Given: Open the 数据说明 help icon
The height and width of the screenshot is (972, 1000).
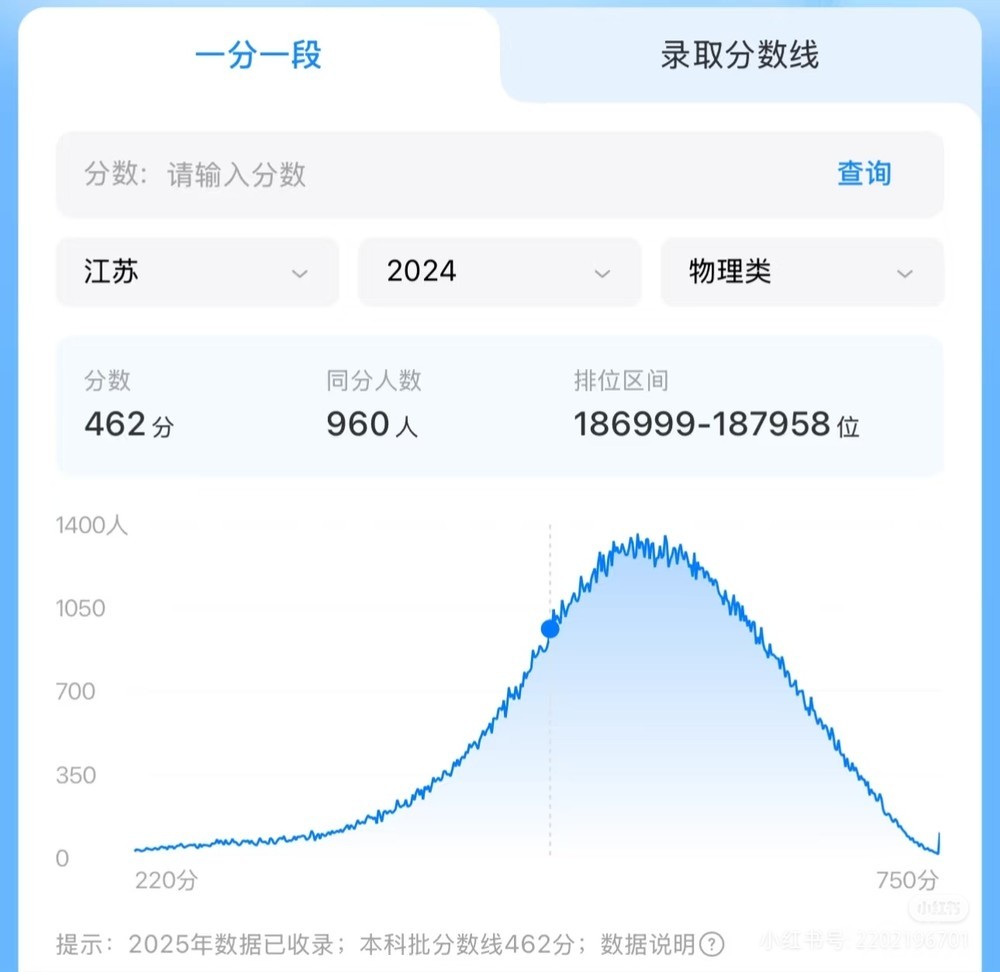Looking at the screenshot, I should [x=711, y=943].
